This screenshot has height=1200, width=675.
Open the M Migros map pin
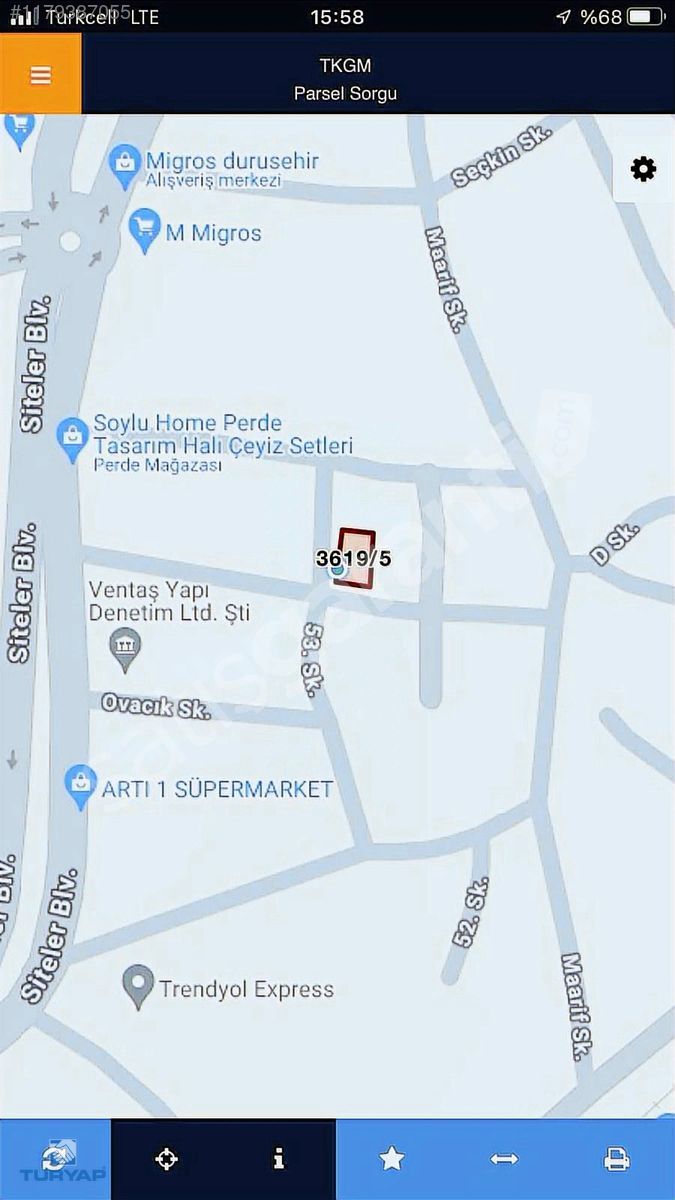(145, 231)
